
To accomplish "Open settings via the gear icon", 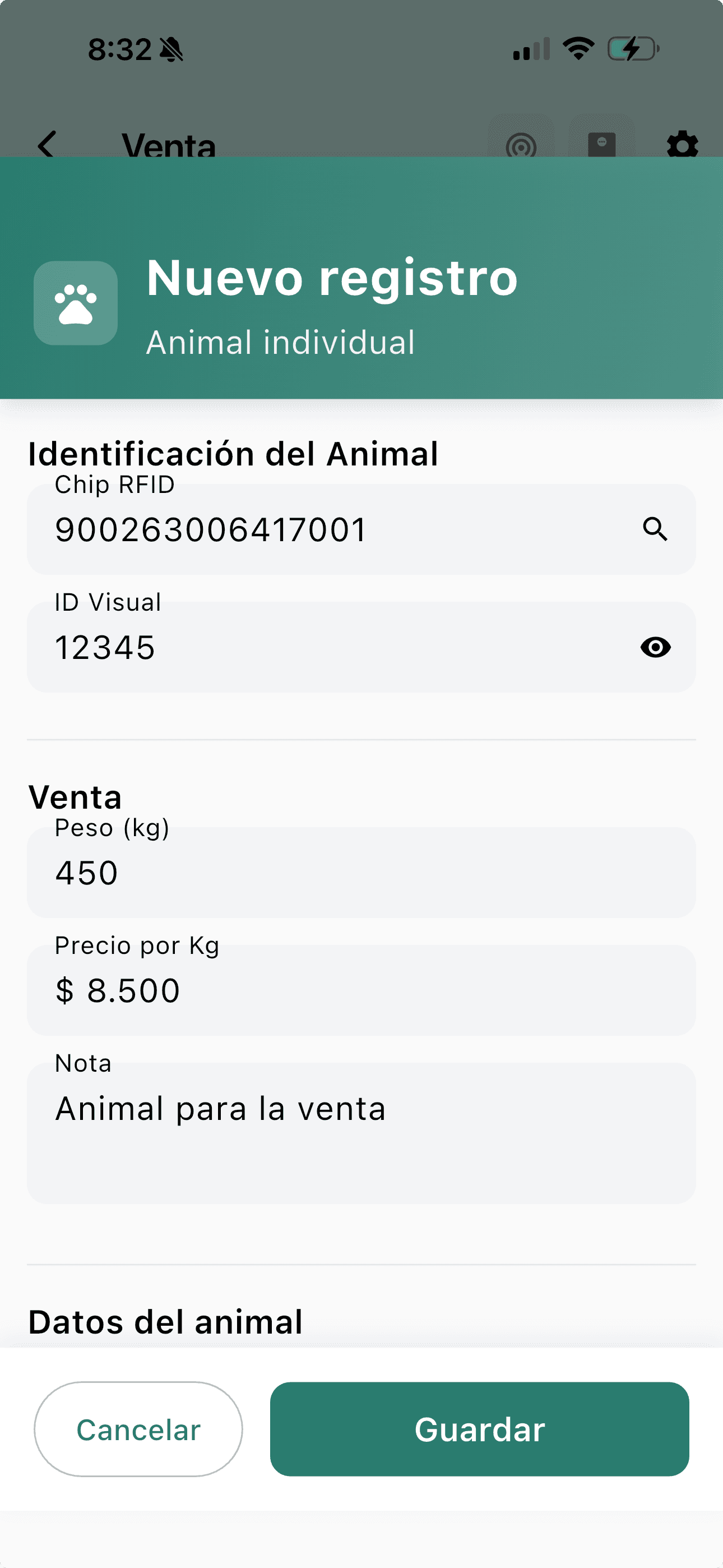I will [683, 146].
